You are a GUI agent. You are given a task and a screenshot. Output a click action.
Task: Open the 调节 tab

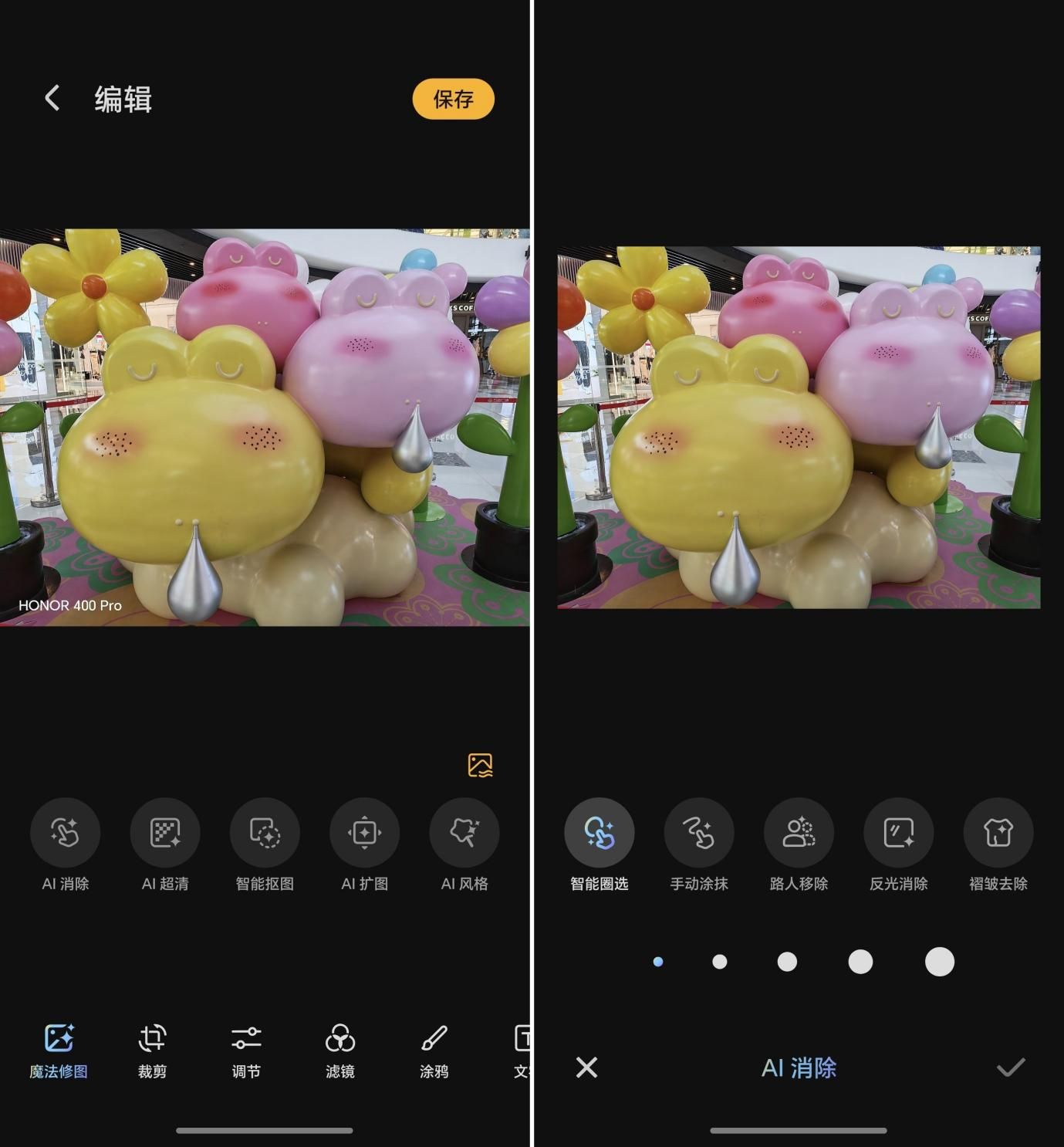(x=246, y=1049)
